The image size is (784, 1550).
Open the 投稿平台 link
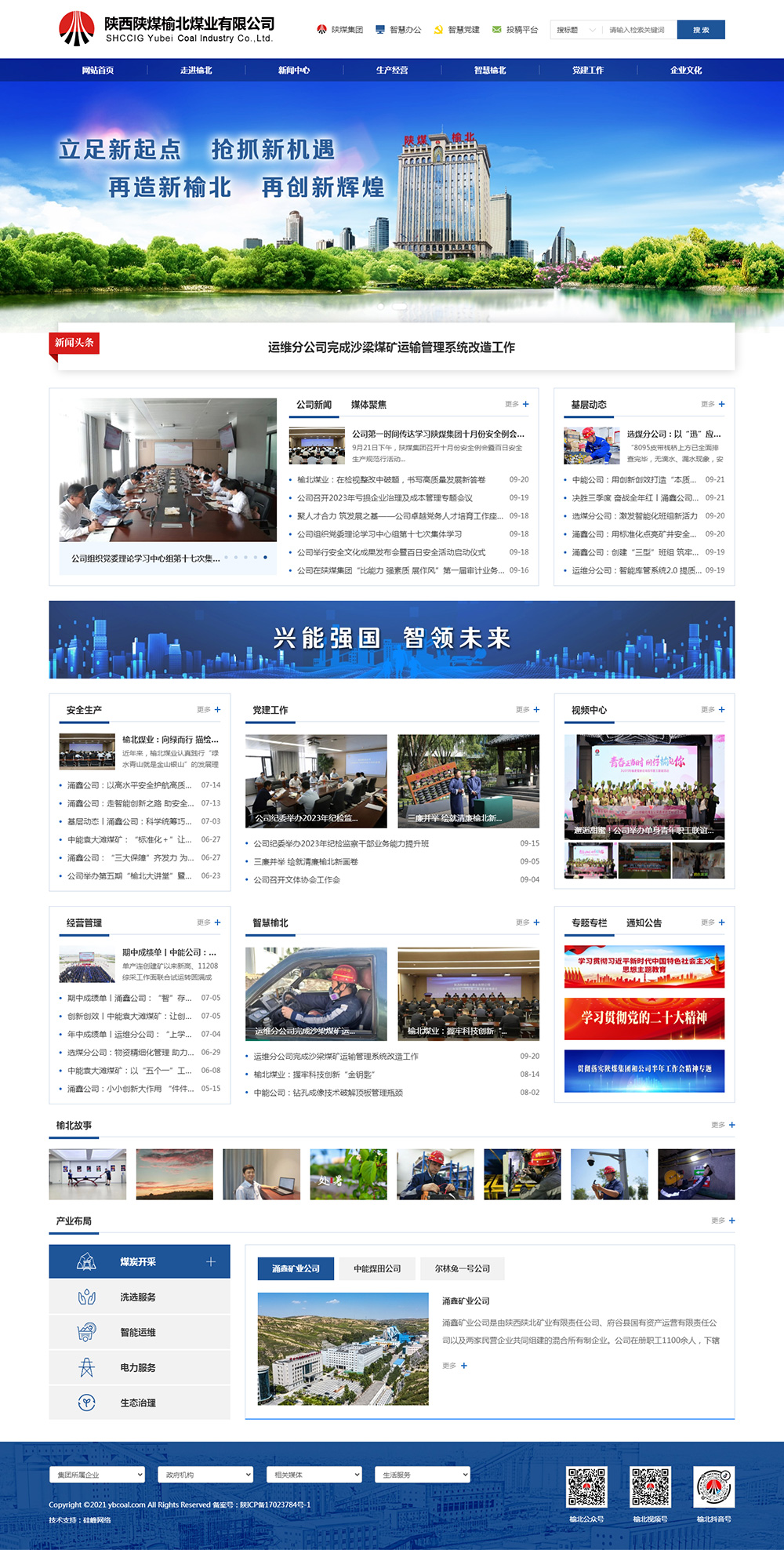(x=515, y=30)
